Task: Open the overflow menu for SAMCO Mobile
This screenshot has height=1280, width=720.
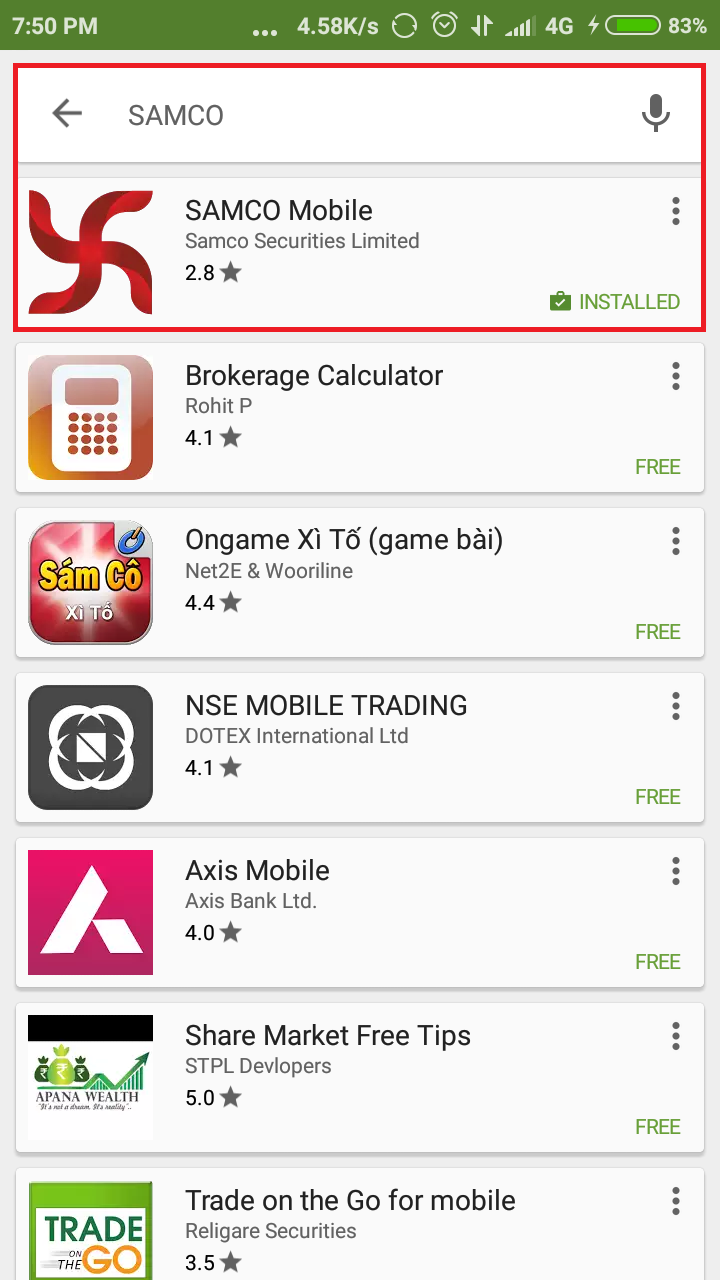Action: coord(676,211)
